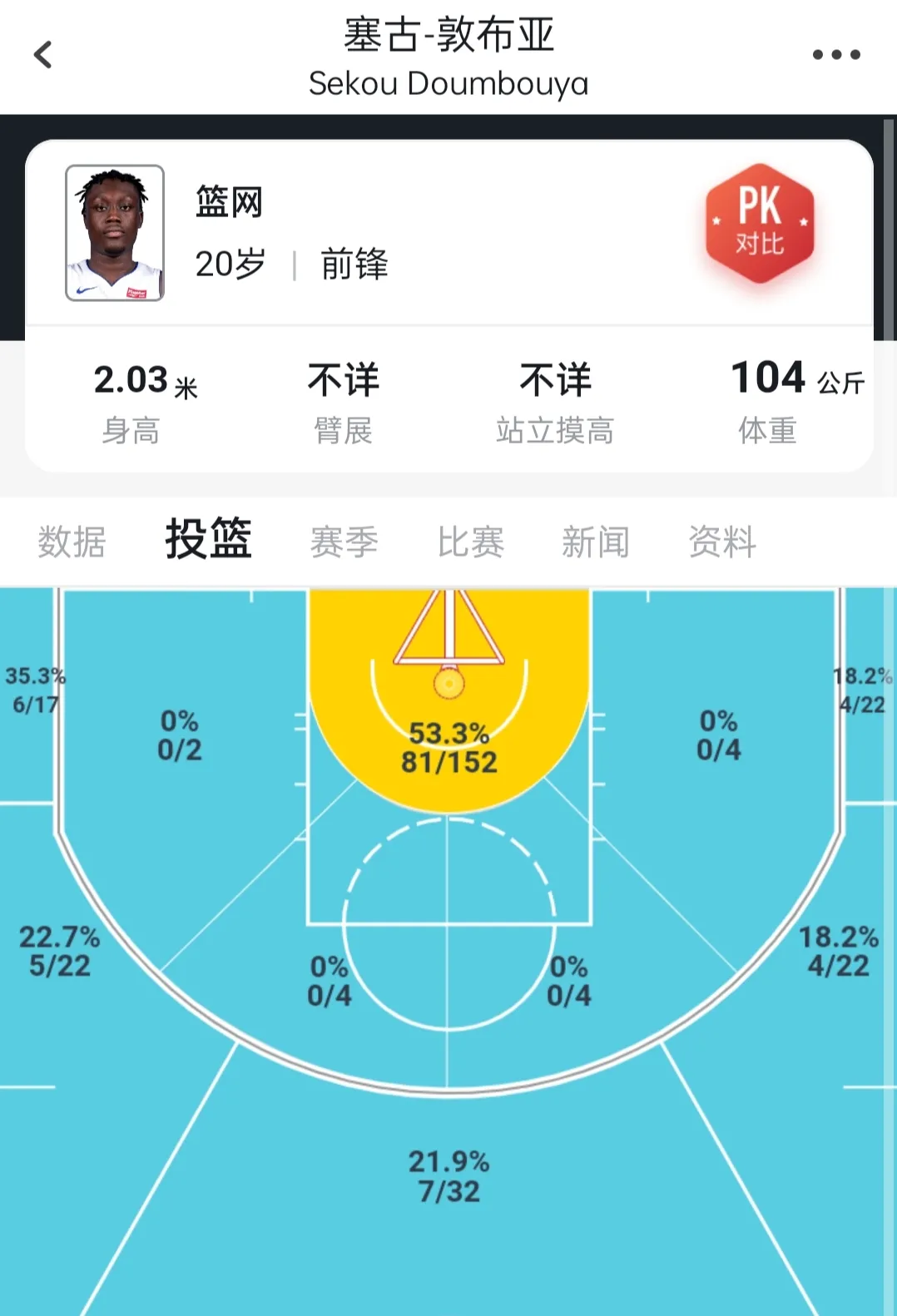
Task: Switch to the 数据 tab
Action: (72, 541)
